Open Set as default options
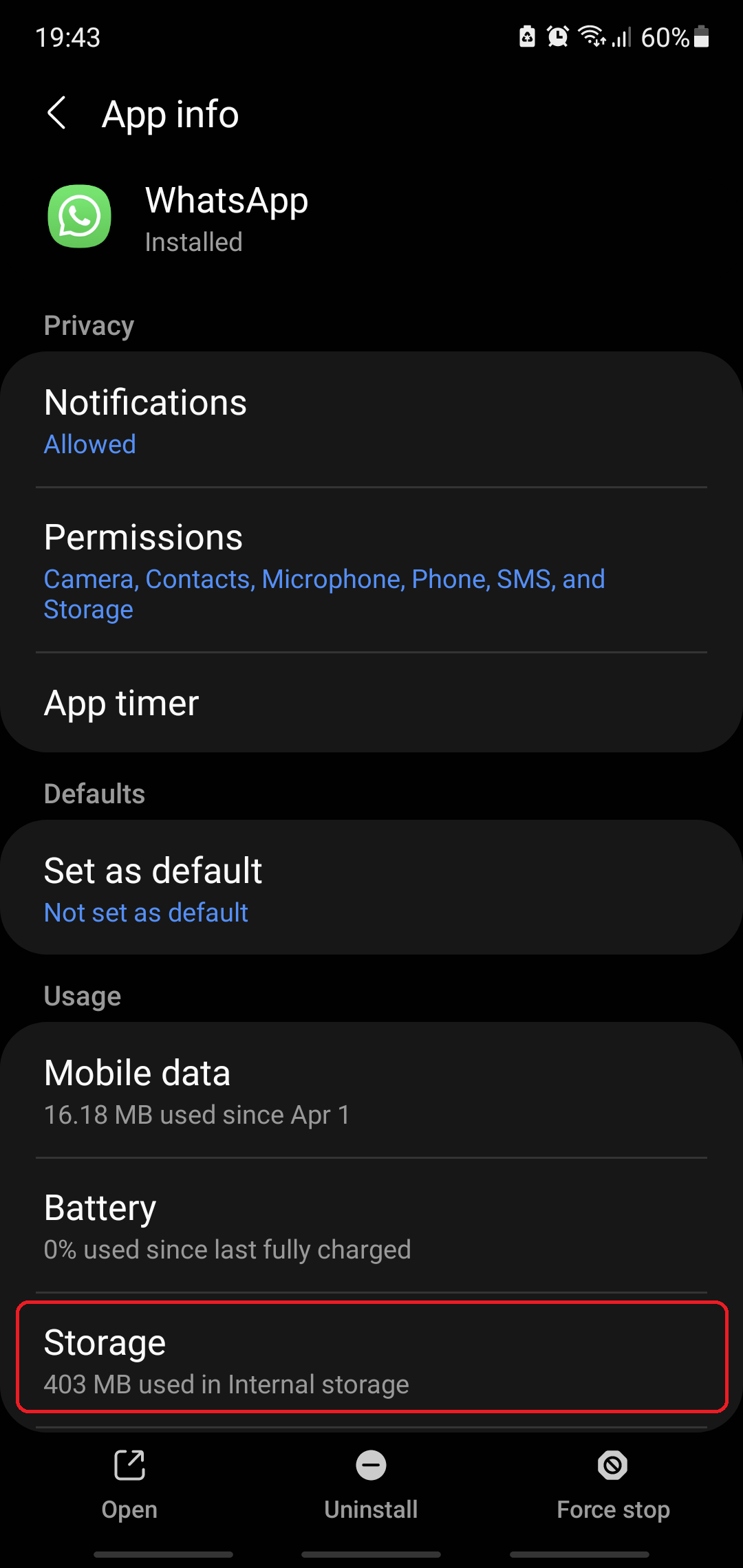 click(371, 888)
